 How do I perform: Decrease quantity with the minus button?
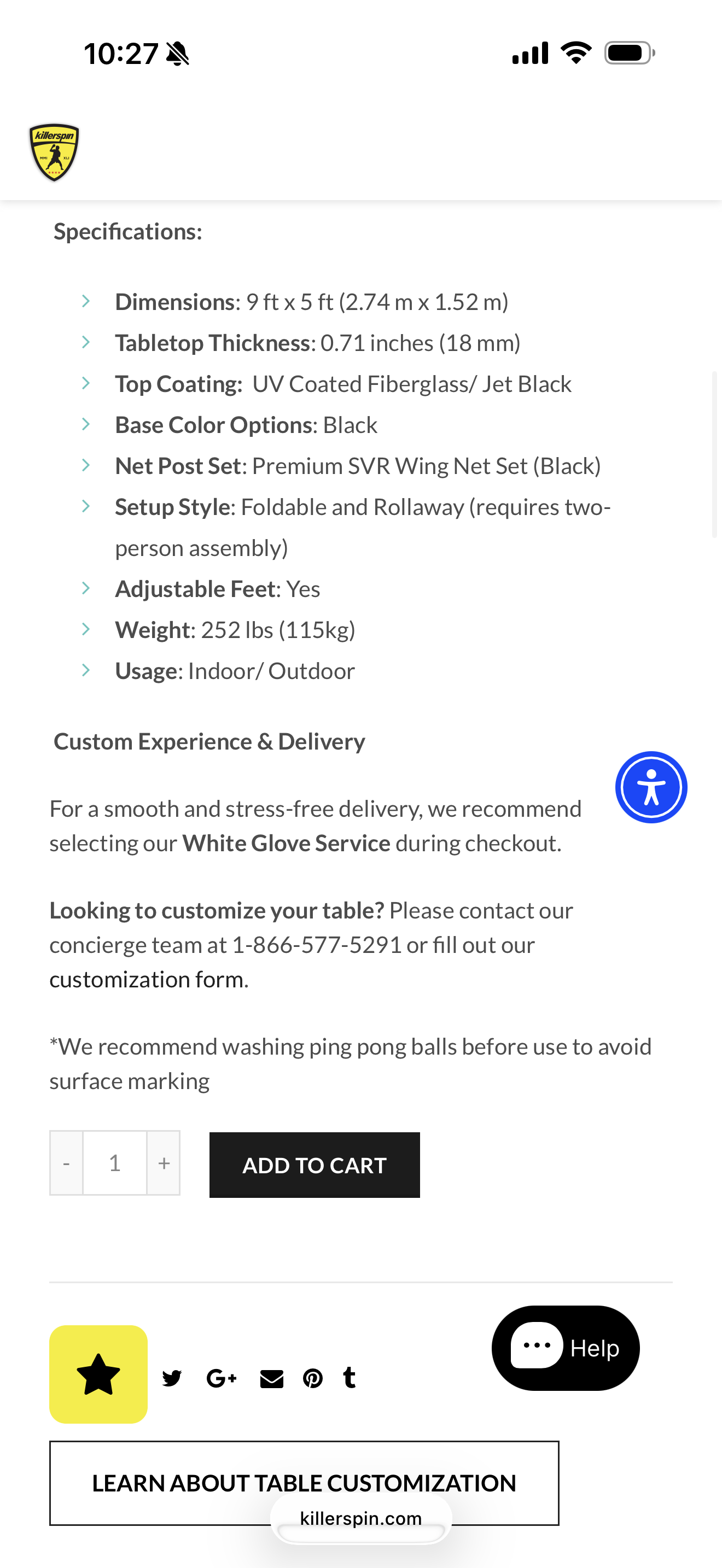tap(66, 1163)
